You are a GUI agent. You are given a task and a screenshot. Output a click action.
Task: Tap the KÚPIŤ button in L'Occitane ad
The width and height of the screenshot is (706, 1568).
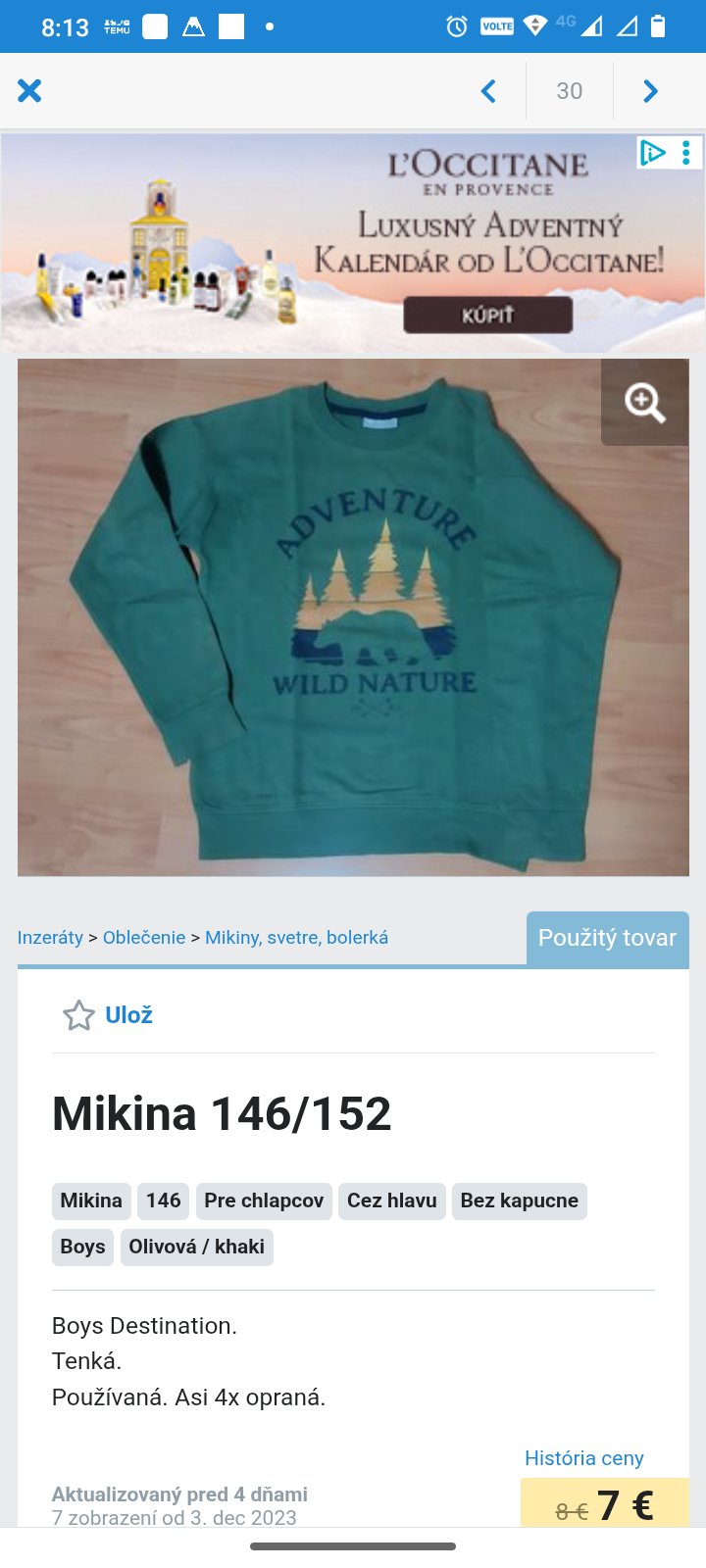pyautogui.click(x=487, y=316)
